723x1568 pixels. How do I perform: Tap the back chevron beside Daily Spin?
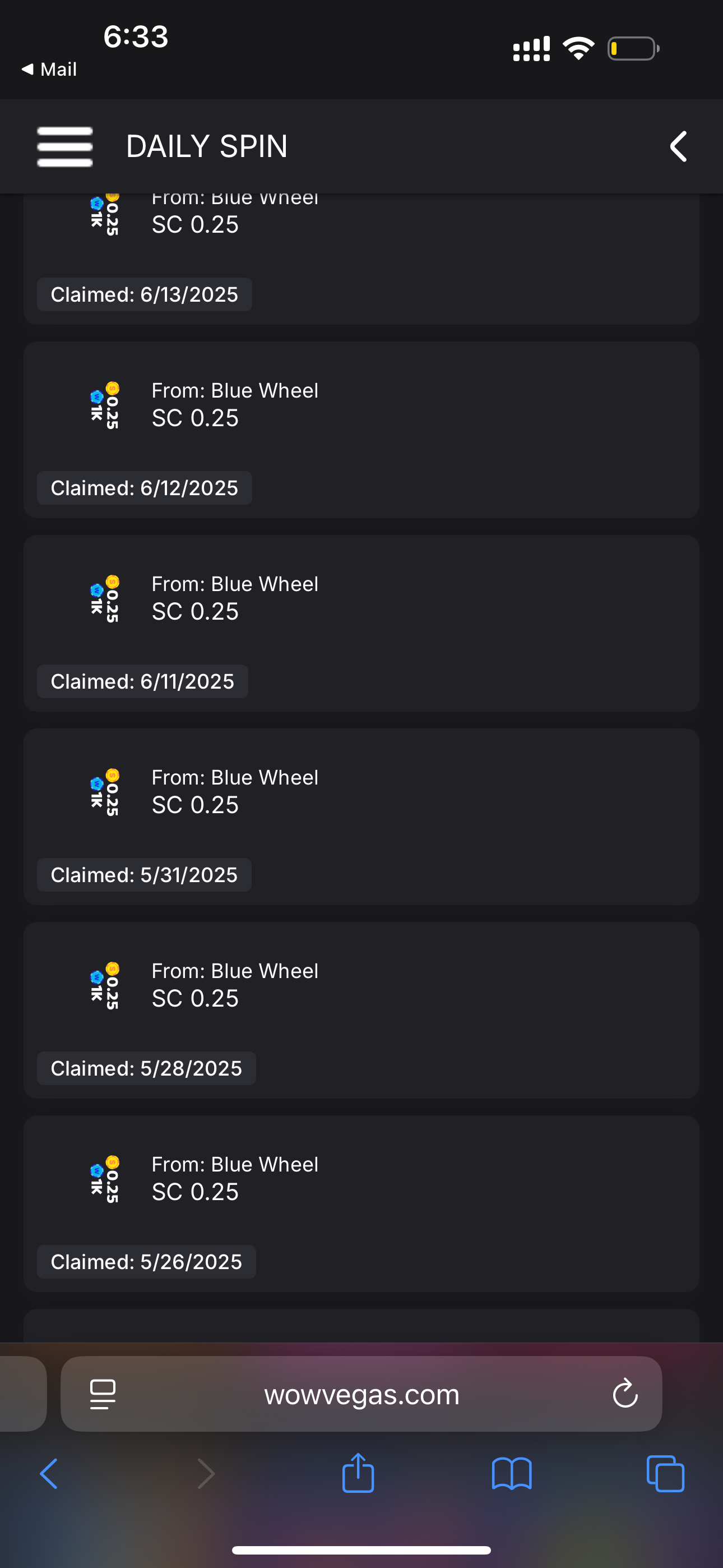point(679,146)
